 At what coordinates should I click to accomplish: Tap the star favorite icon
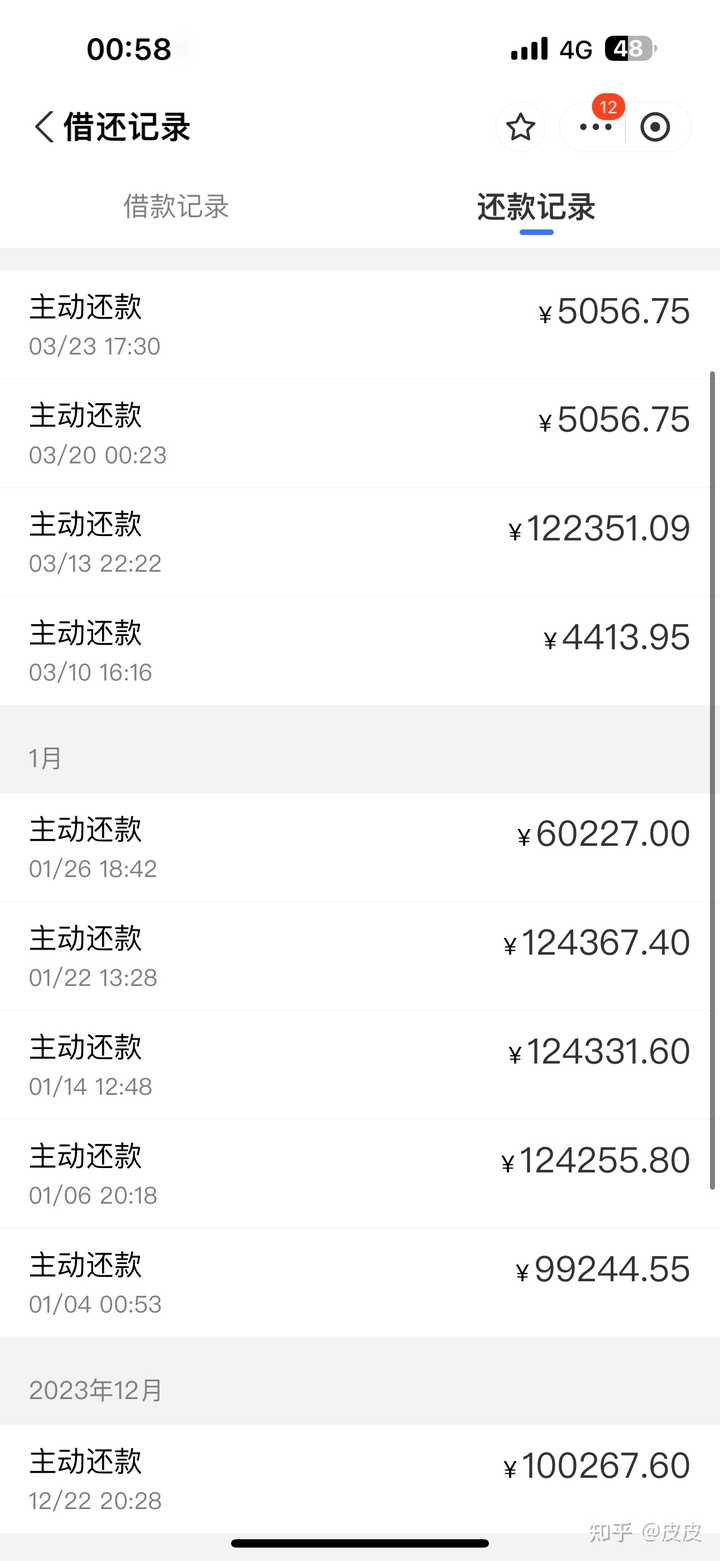pyautogui.click(x=520, y=127)
